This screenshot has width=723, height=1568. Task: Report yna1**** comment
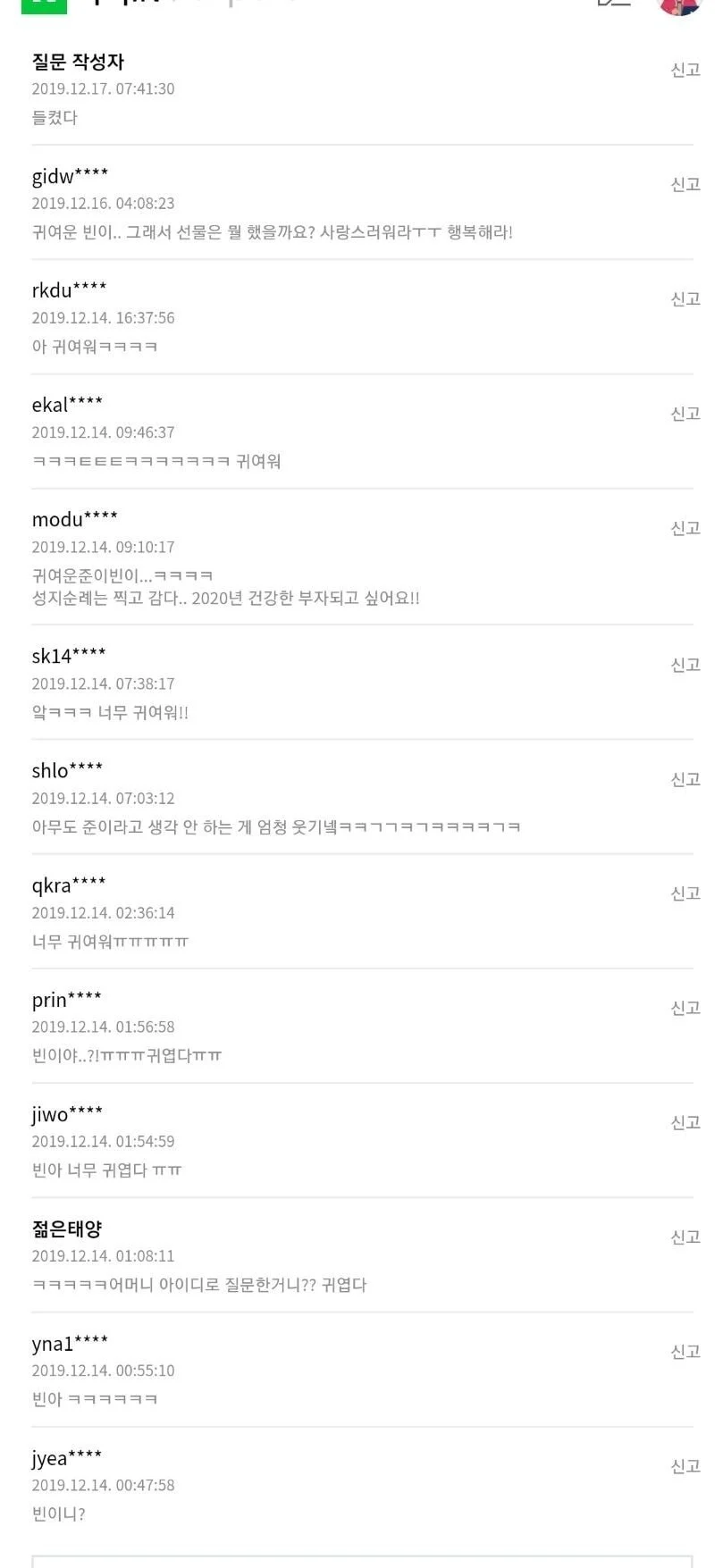click(x=685, y=1351)
